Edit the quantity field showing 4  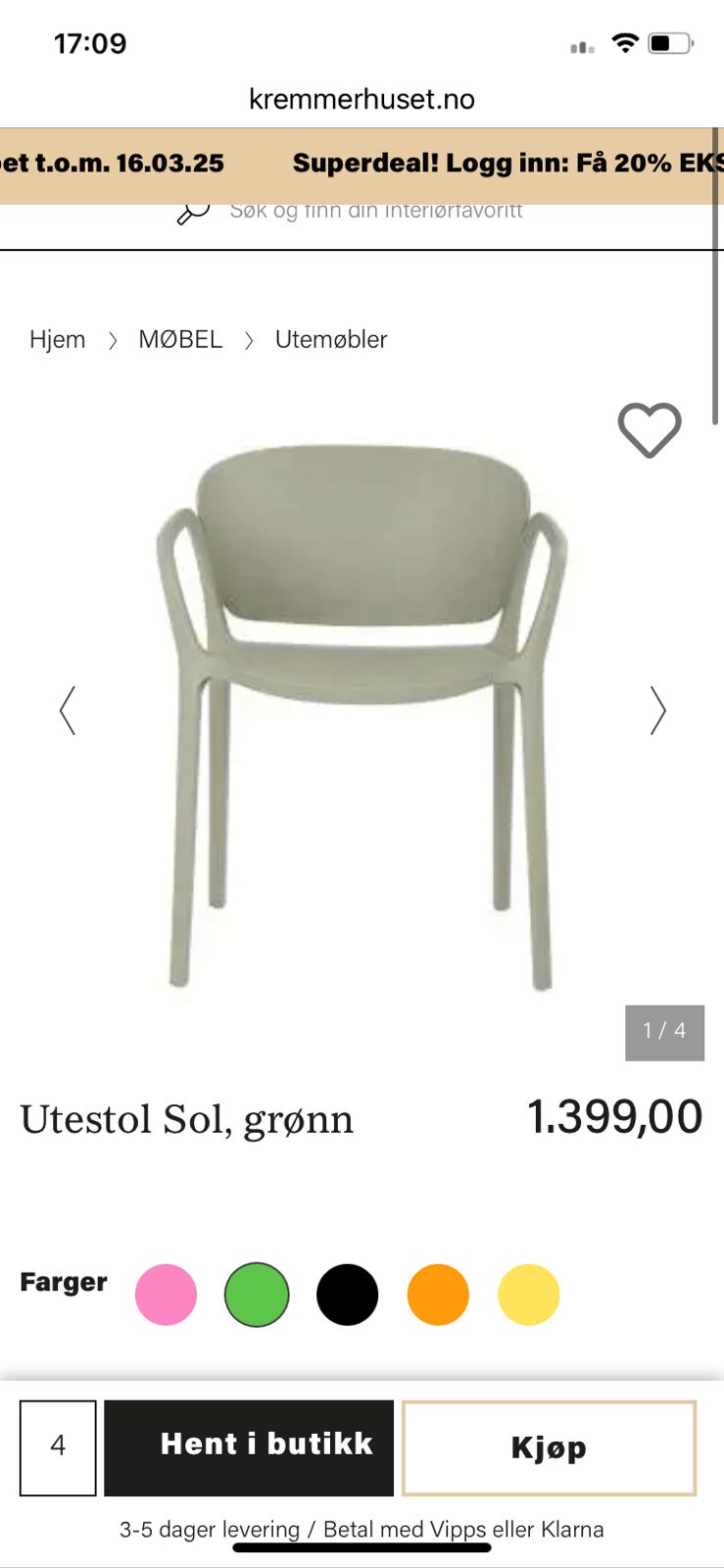point(58,1447)
